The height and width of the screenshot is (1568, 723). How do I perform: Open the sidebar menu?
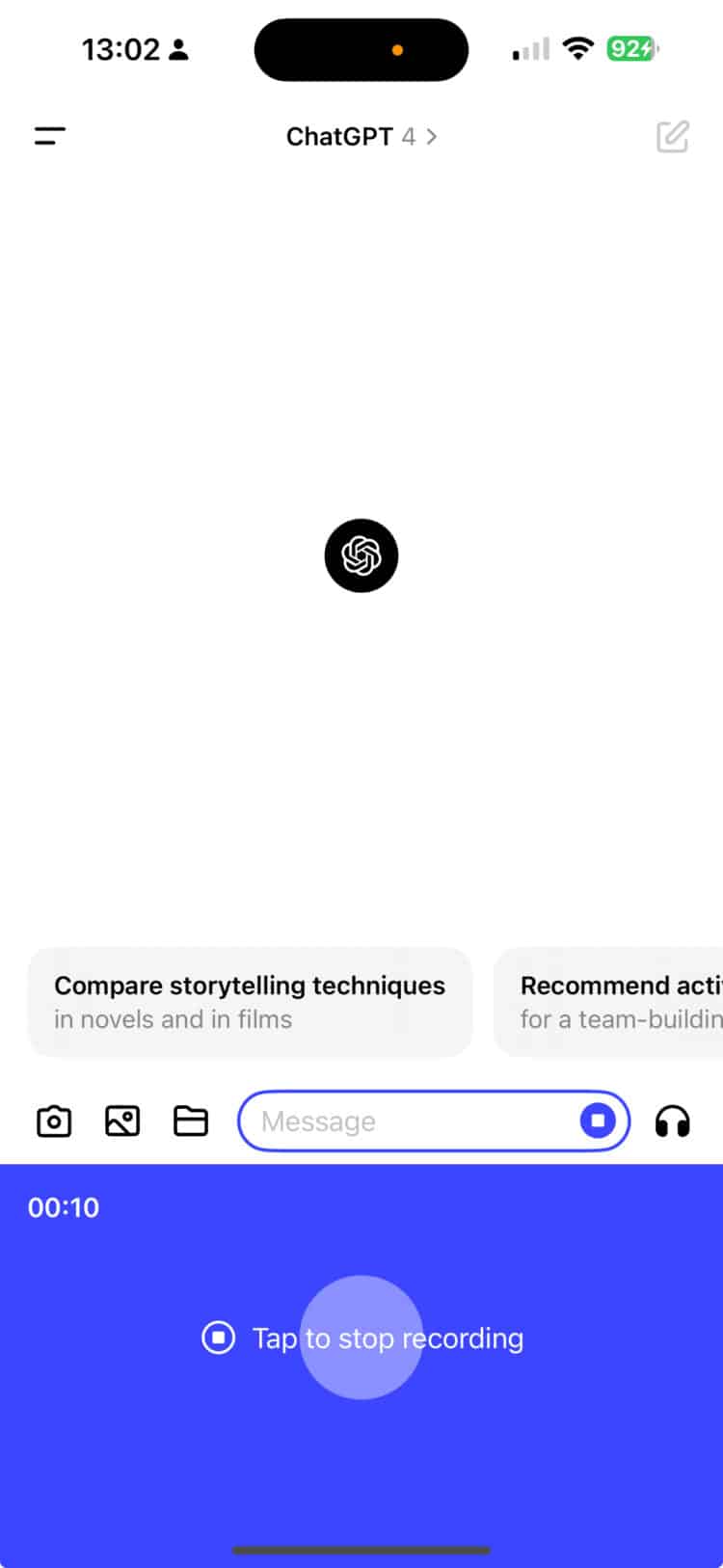tap(50, 137)
